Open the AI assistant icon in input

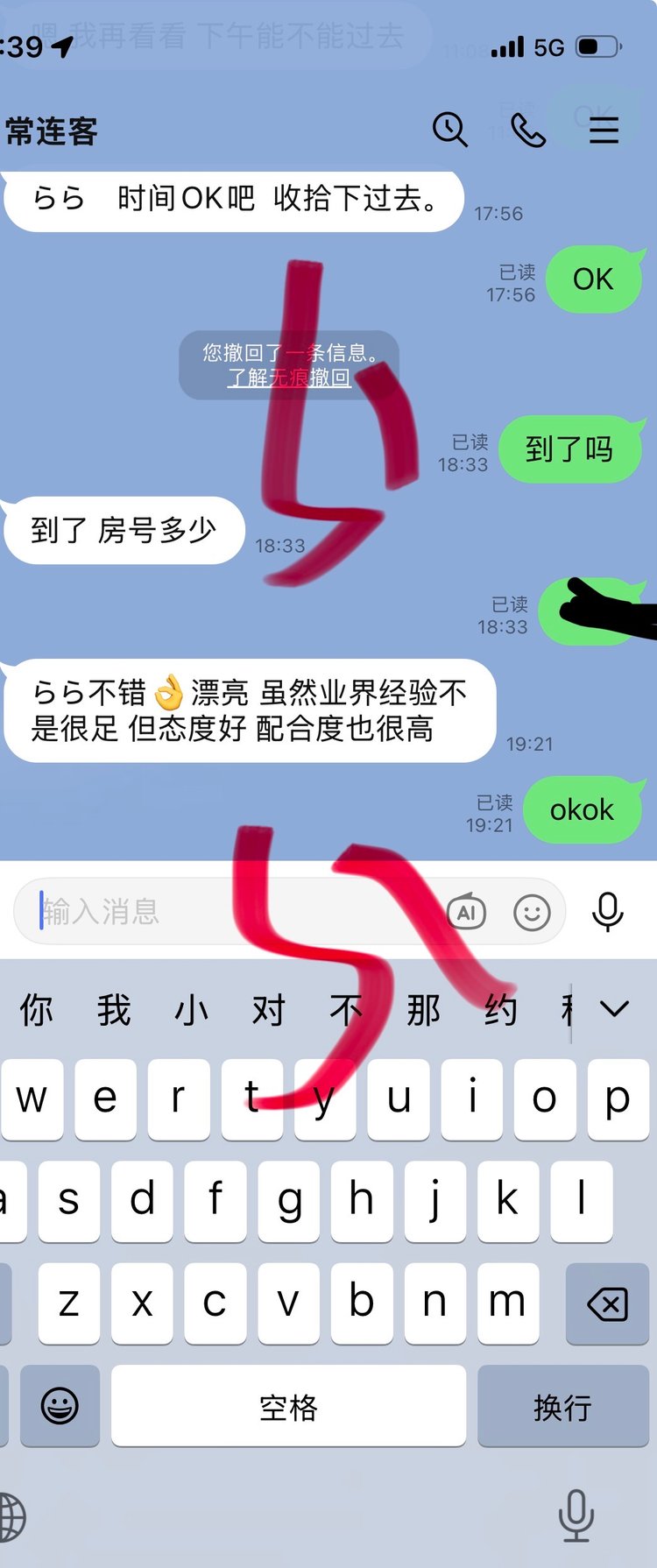pyautogui.click(x=466, y=912)
